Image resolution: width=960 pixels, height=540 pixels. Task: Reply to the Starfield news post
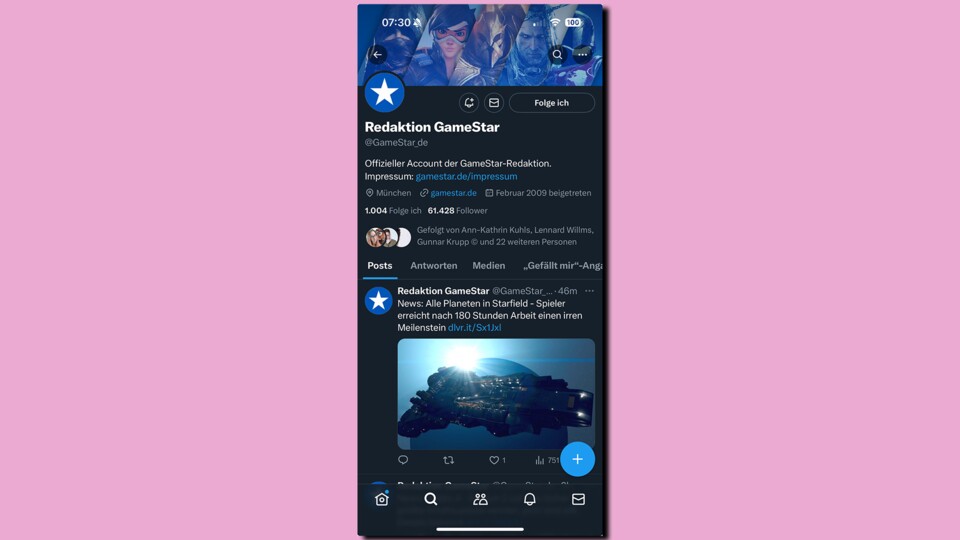click(x=403, y=460)
